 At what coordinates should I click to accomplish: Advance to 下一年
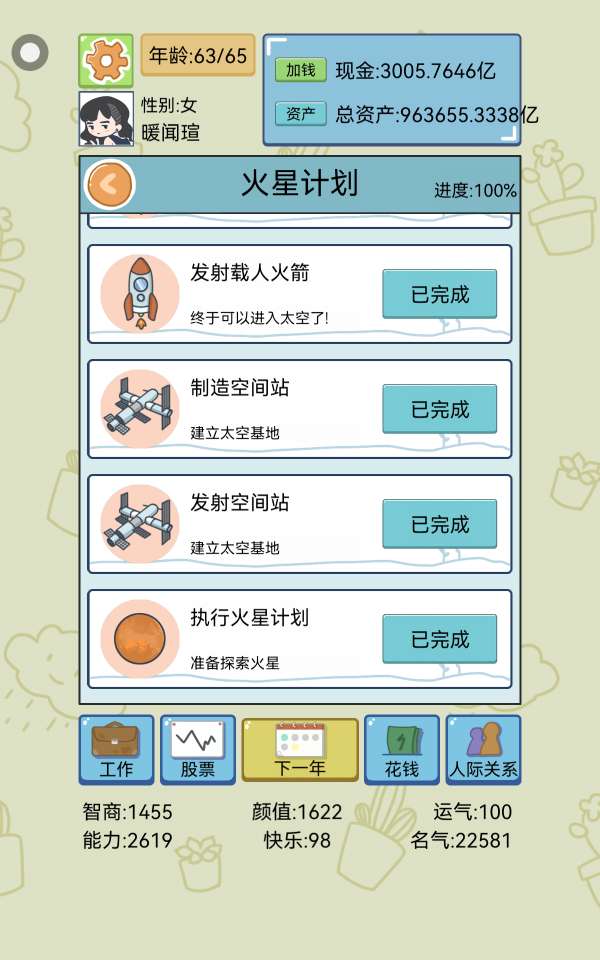[300, 749]
